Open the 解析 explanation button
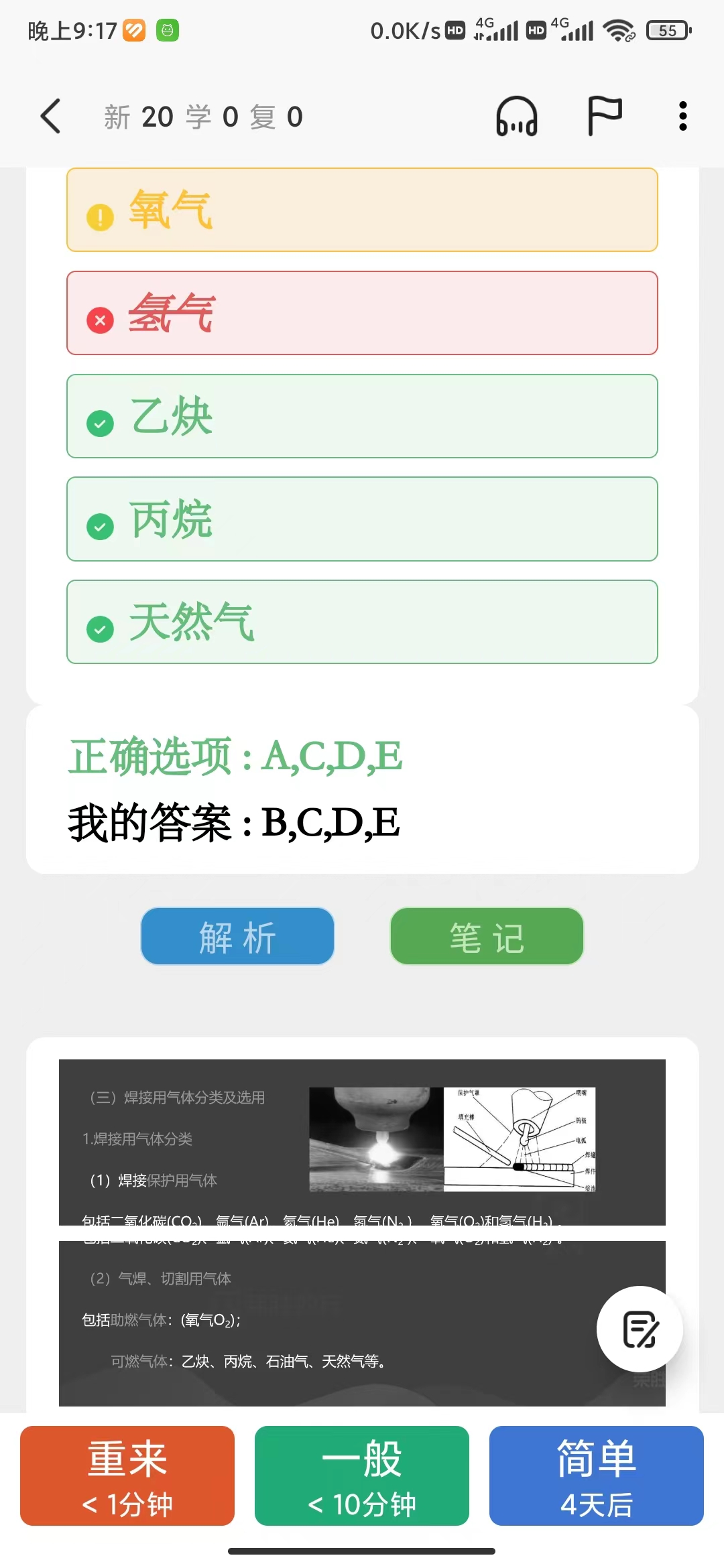The width and height of the screenshot is (724, 1568). [237, 936]
